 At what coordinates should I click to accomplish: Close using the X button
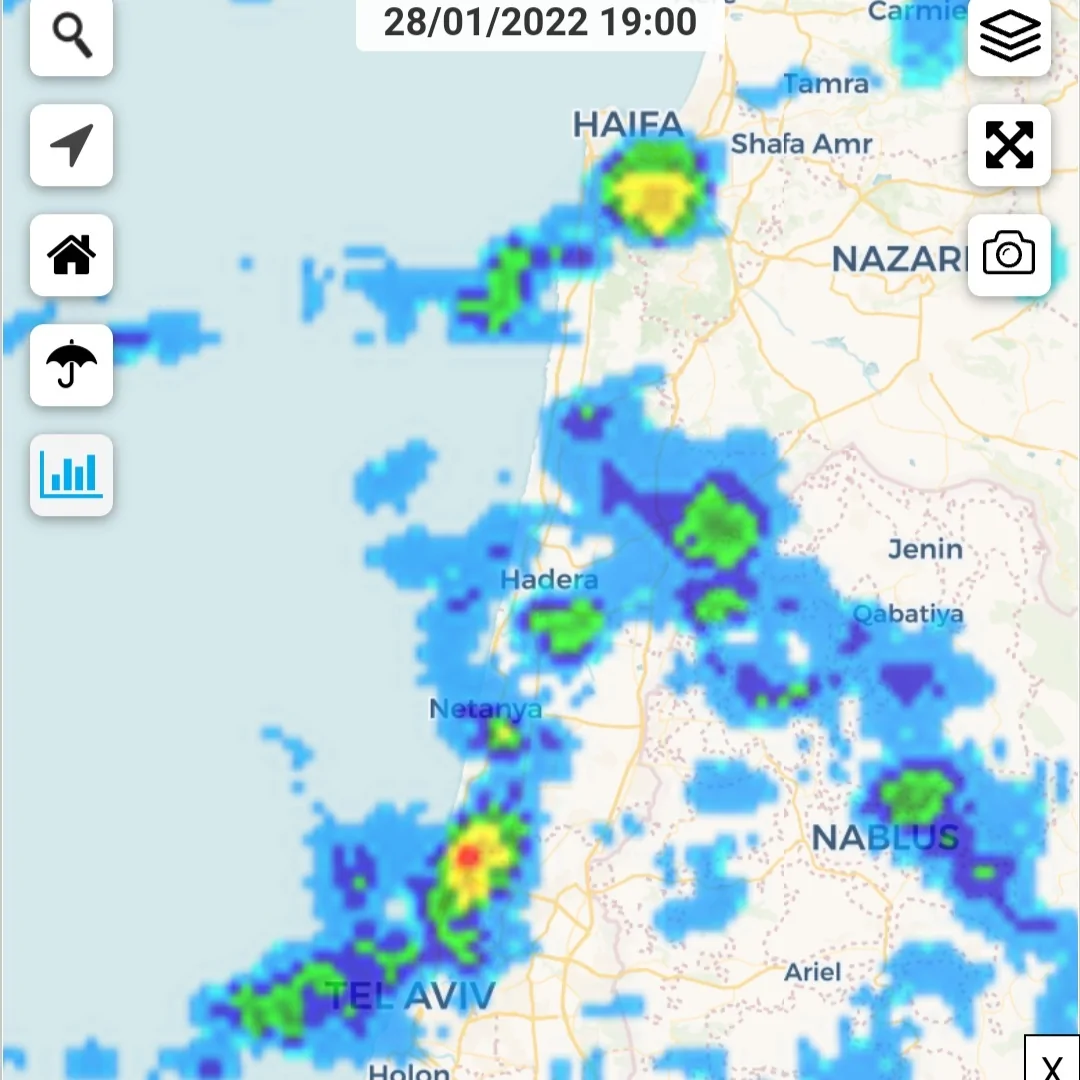click(1052, 1062)
